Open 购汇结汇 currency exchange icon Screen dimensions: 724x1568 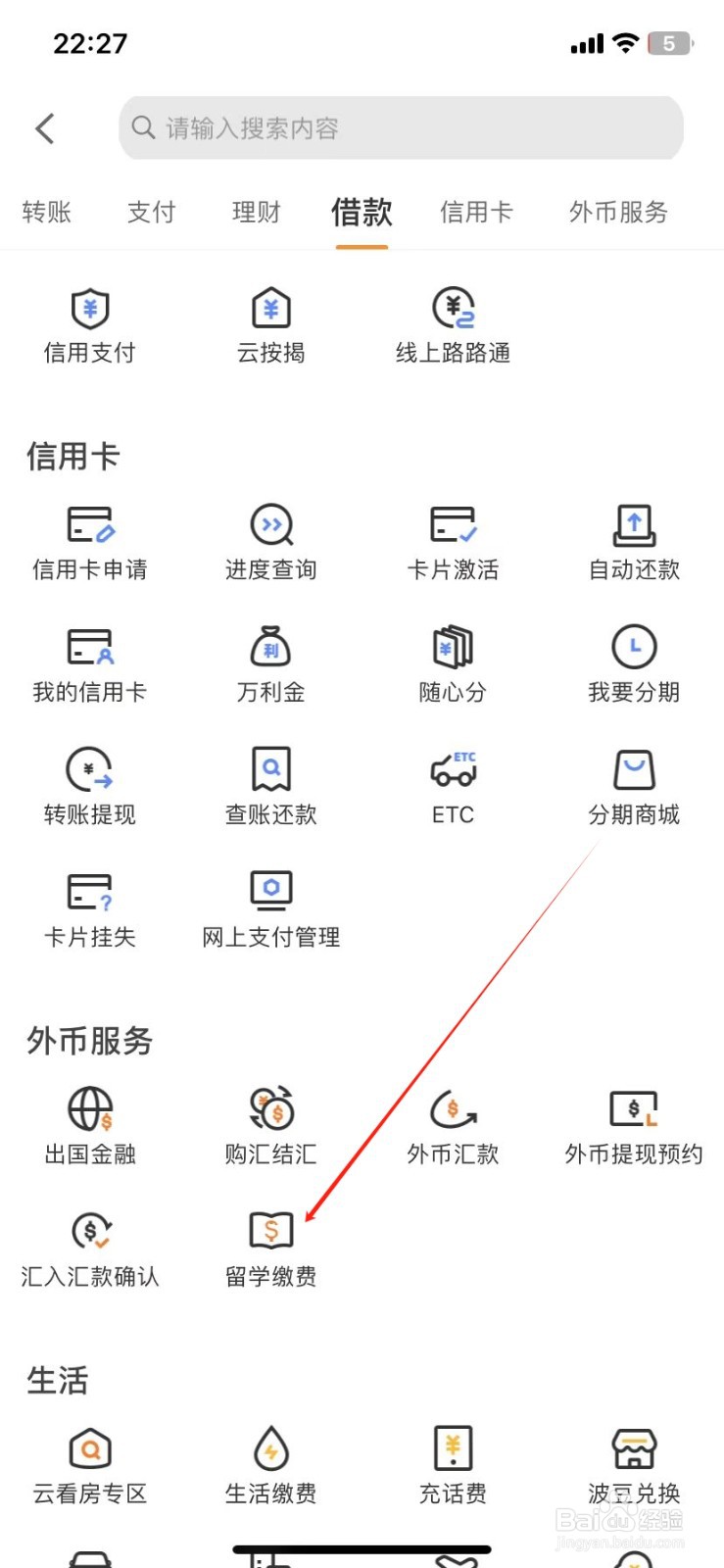pyautogui.click(x=269, y=1122)
